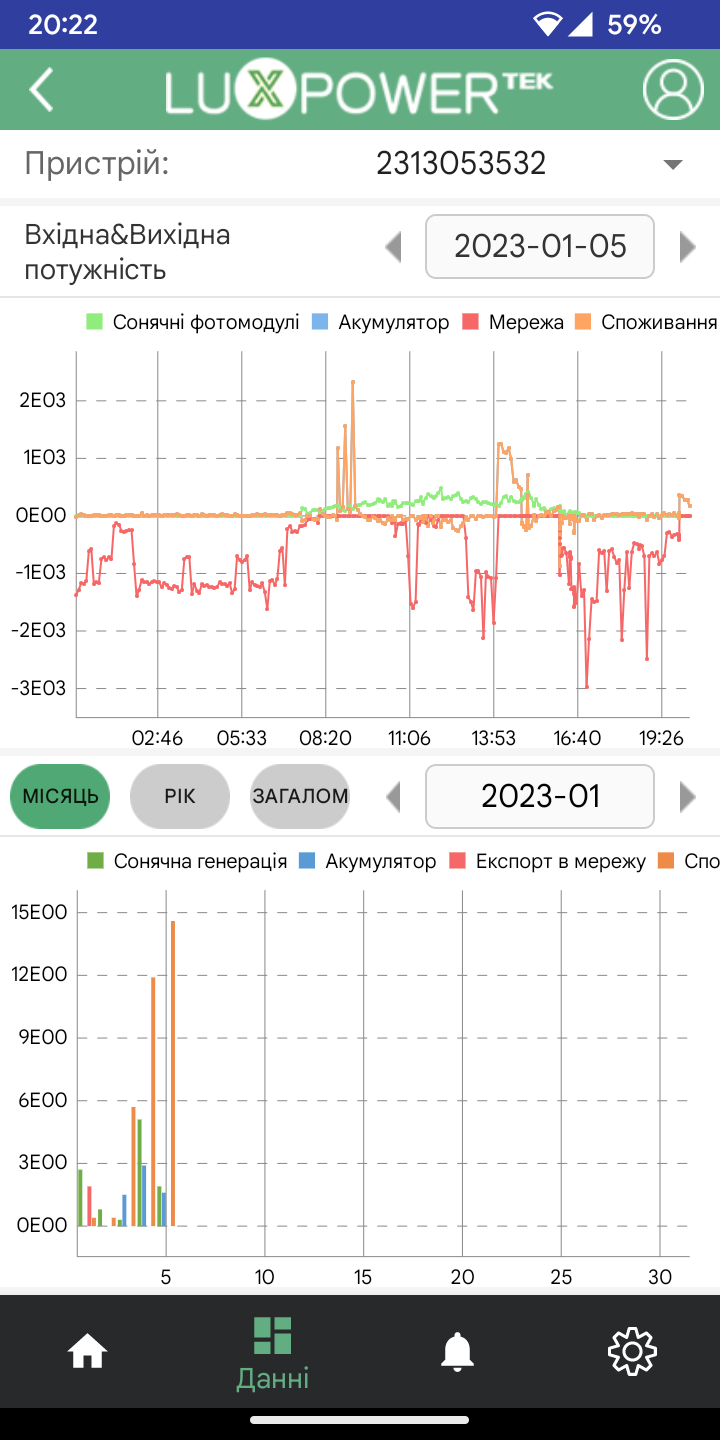Switch to the РІК period

[180, 797]
